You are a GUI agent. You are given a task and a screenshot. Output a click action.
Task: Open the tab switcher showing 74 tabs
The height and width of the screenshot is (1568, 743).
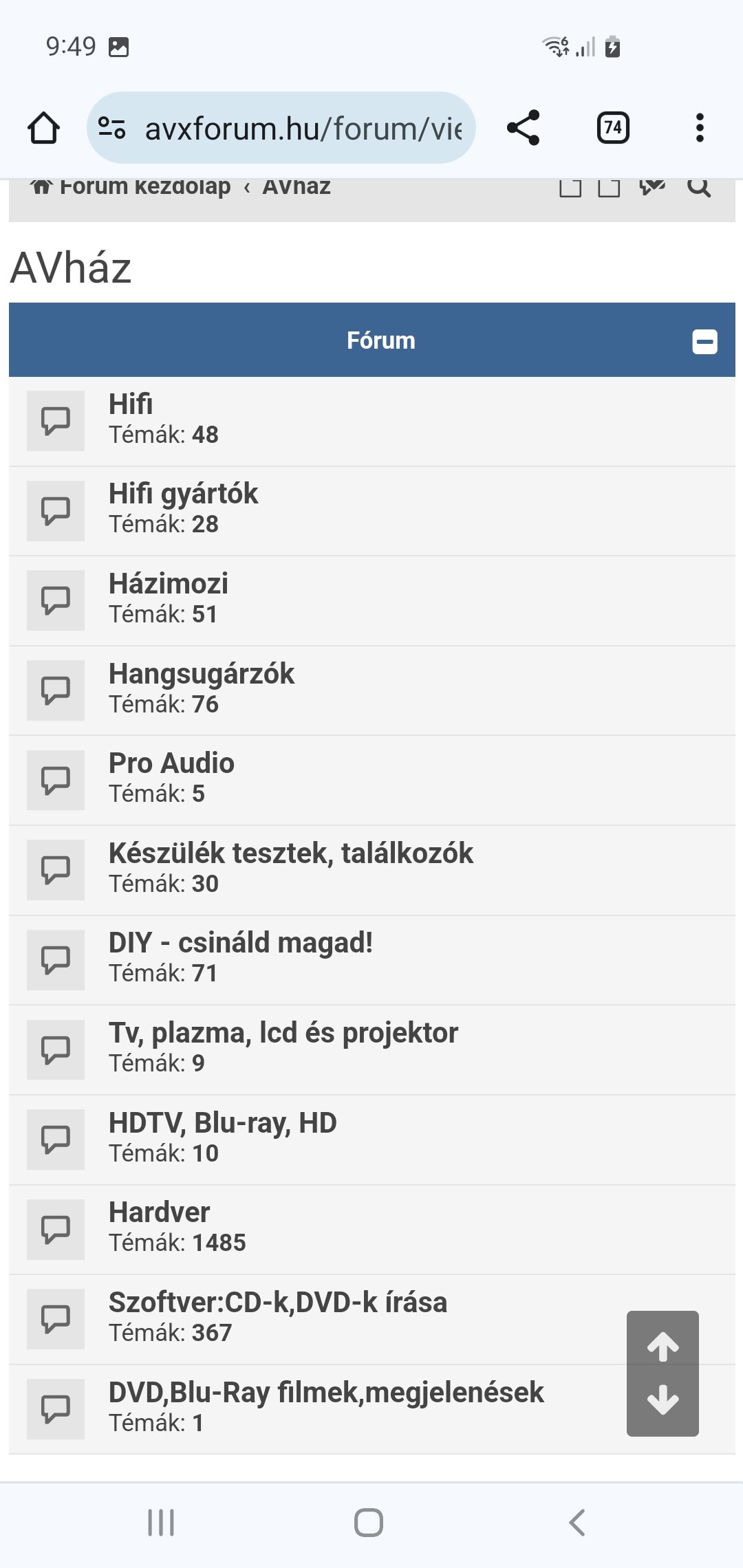612,128
